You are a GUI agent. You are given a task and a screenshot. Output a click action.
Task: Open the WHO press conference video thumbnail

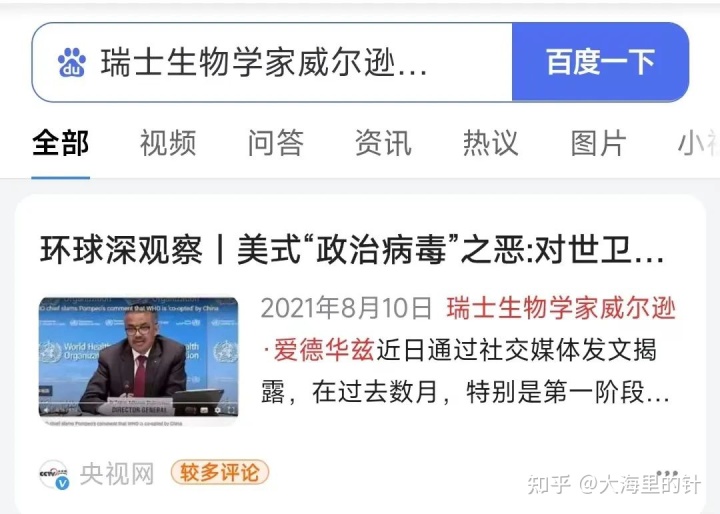click(x=139, y=359)
